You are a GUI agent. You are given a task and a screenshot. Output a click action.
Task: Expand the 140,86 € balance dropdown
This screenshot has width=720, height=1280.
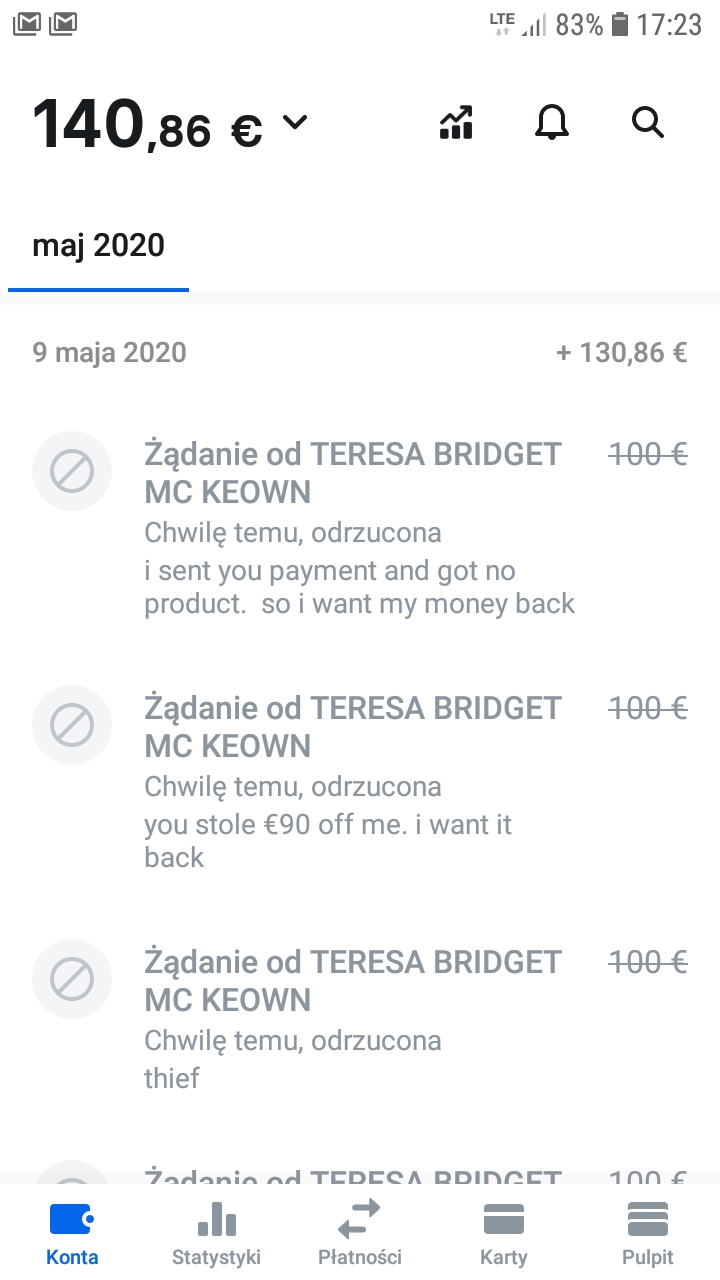point(295,123)
